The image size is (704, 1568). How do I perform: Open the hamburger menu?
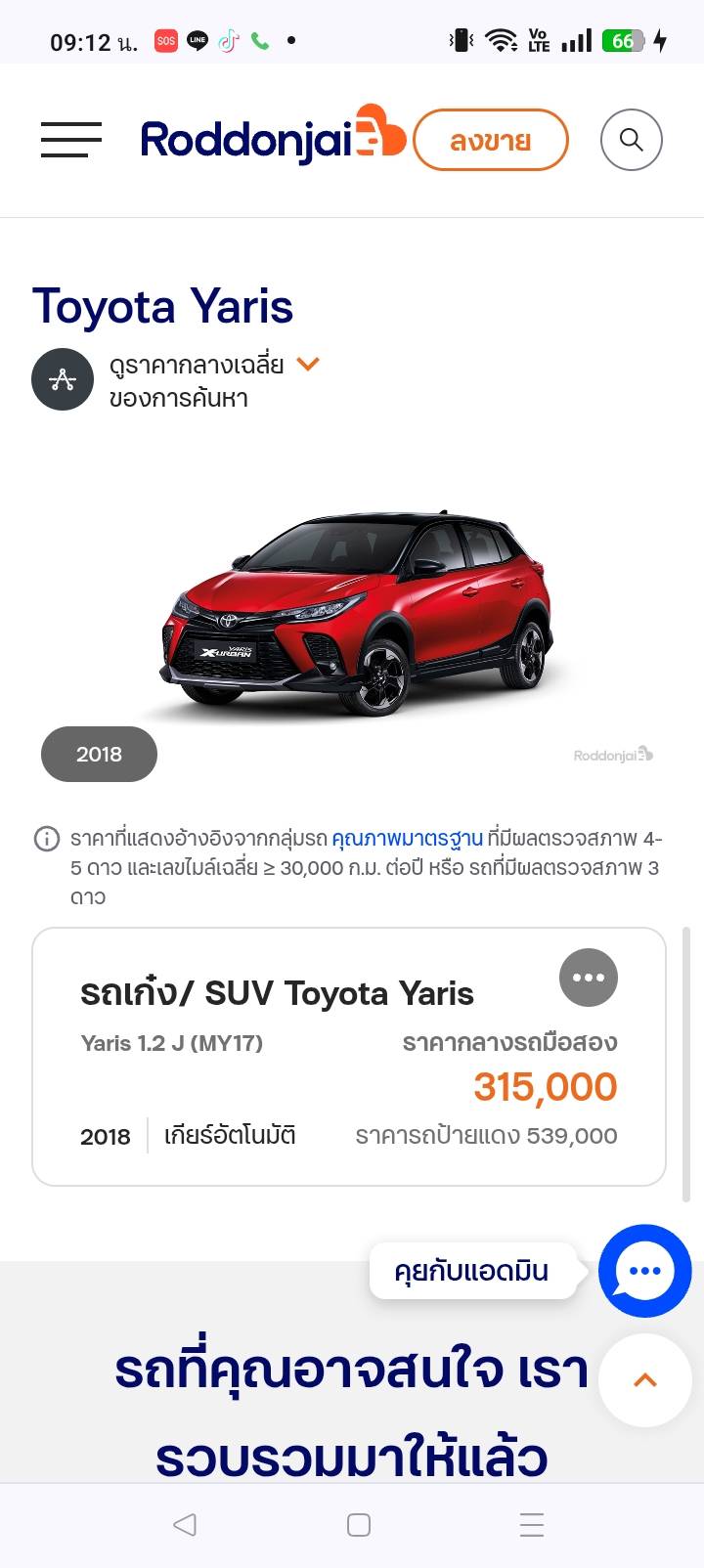pos(70,140)
